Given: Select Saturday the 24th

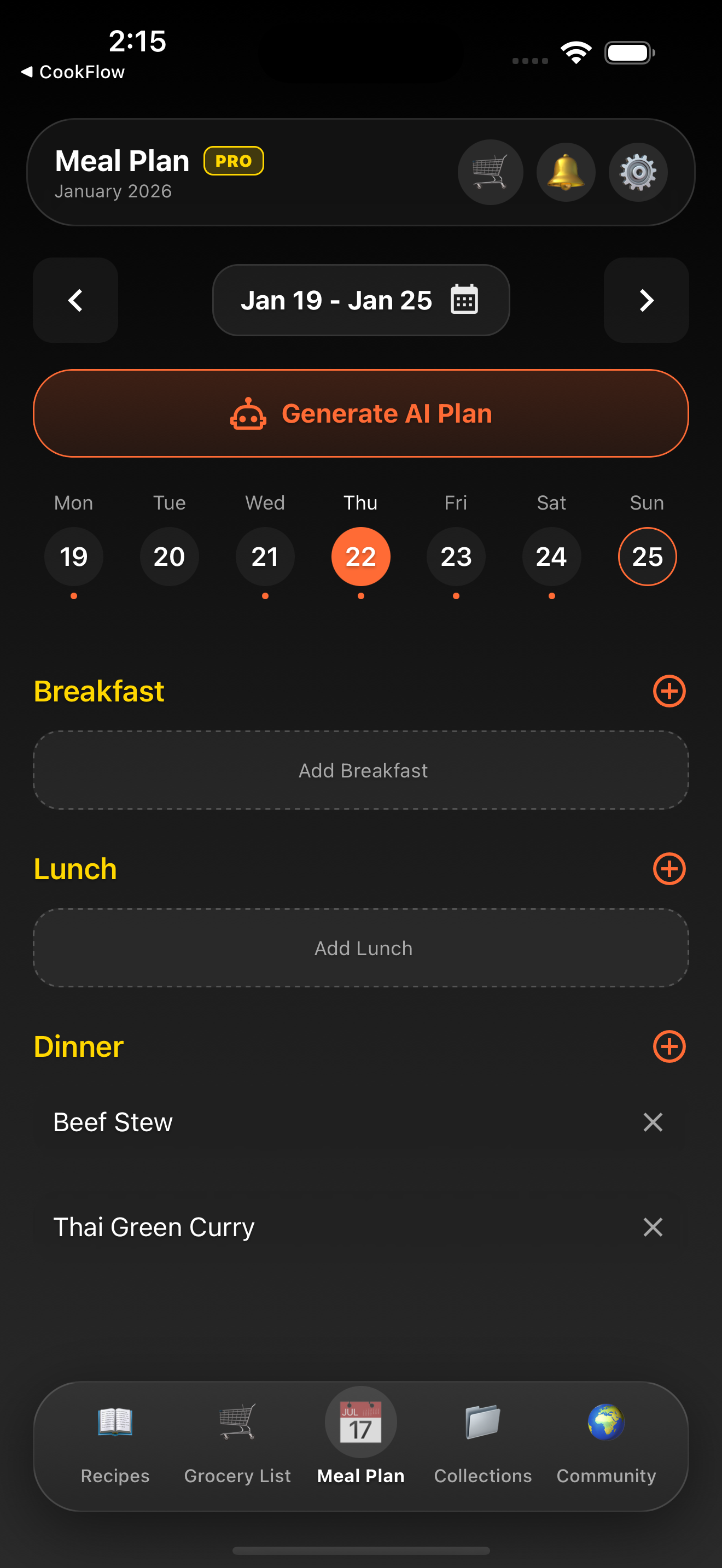Looking at the screenshot, I should pyautogui.click(x=551, y=557).
